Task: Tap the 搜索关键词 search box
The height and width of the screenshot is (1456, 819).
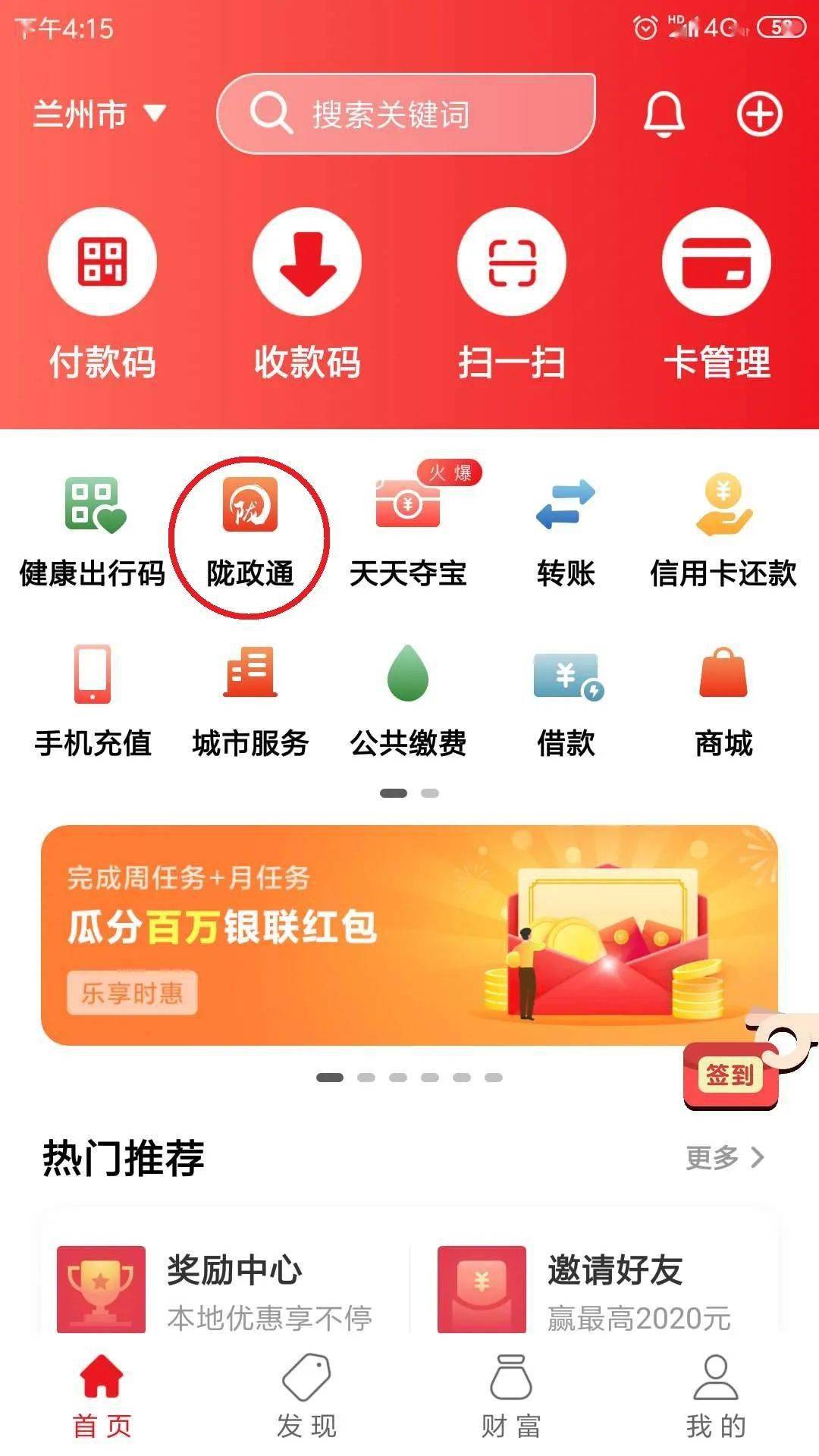Action: [406, 115]
